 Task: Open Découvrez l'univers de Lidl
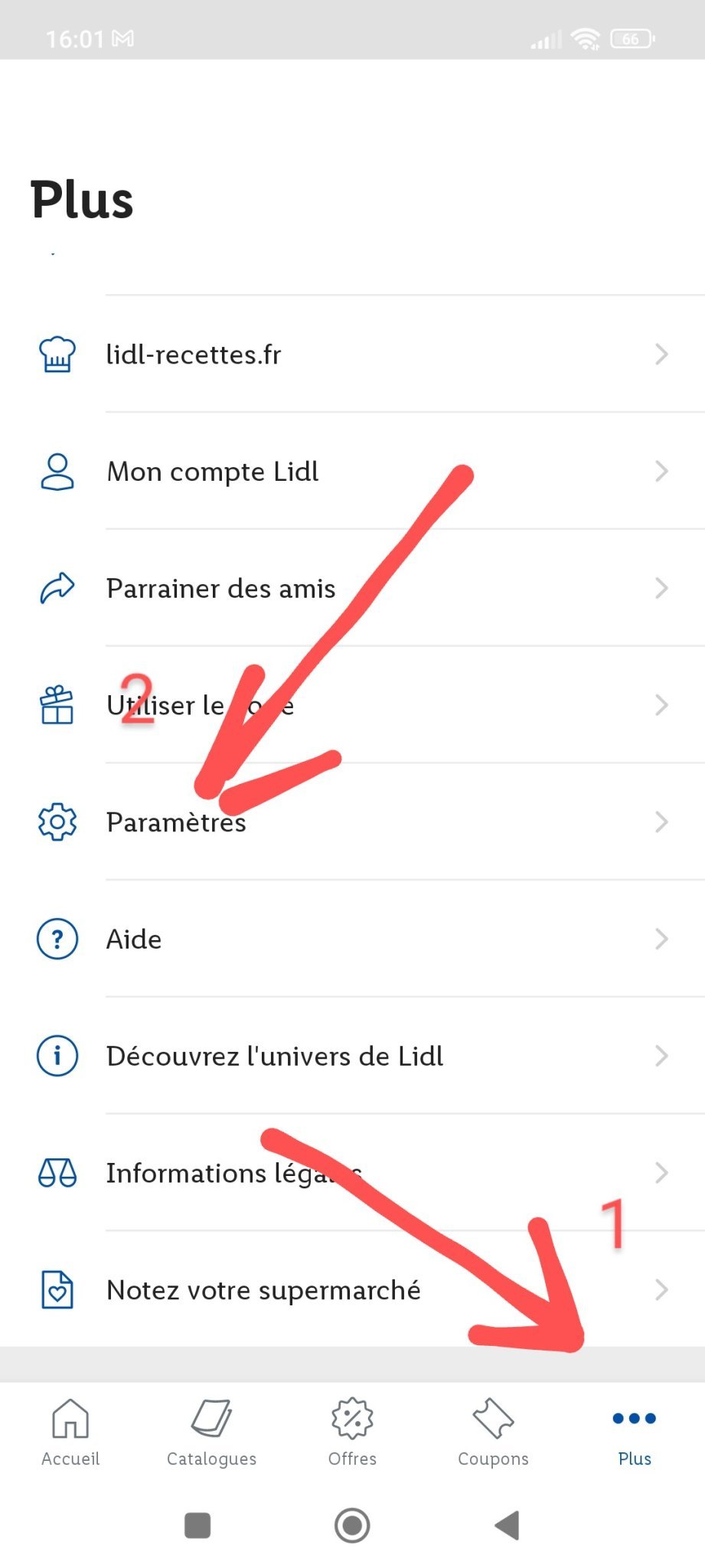[x=352, y=1057]
